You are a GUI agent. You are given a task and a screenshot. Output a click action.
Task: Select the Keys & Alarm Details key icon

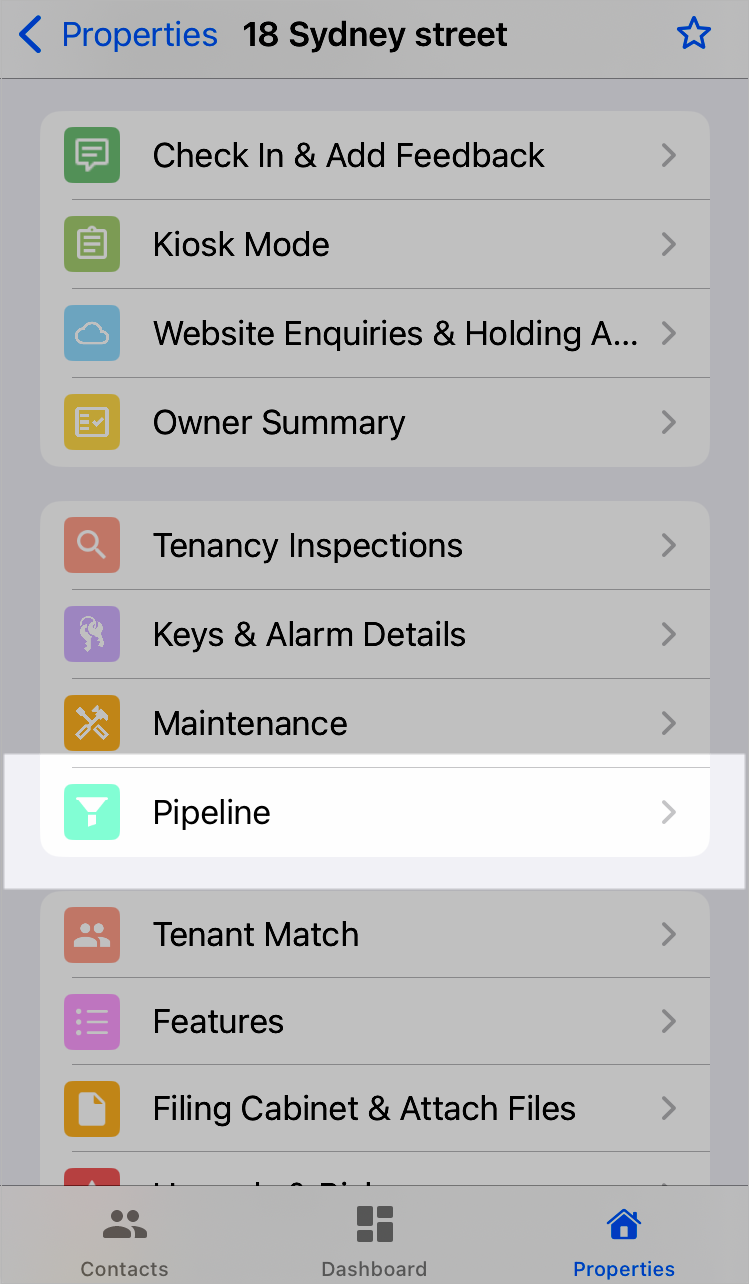(x=91, y=634)
